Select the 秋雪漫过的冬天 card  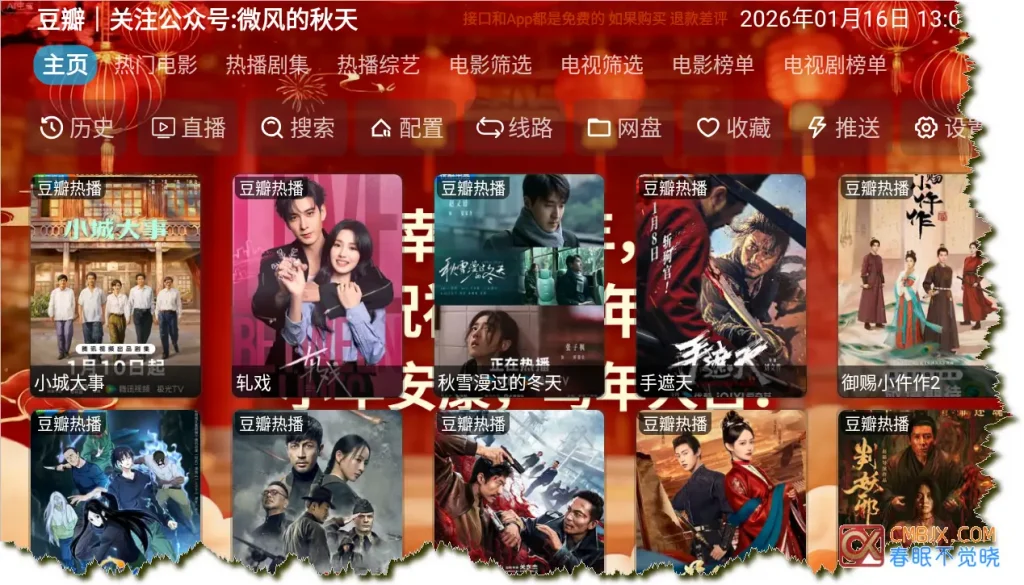coord(519,285)
